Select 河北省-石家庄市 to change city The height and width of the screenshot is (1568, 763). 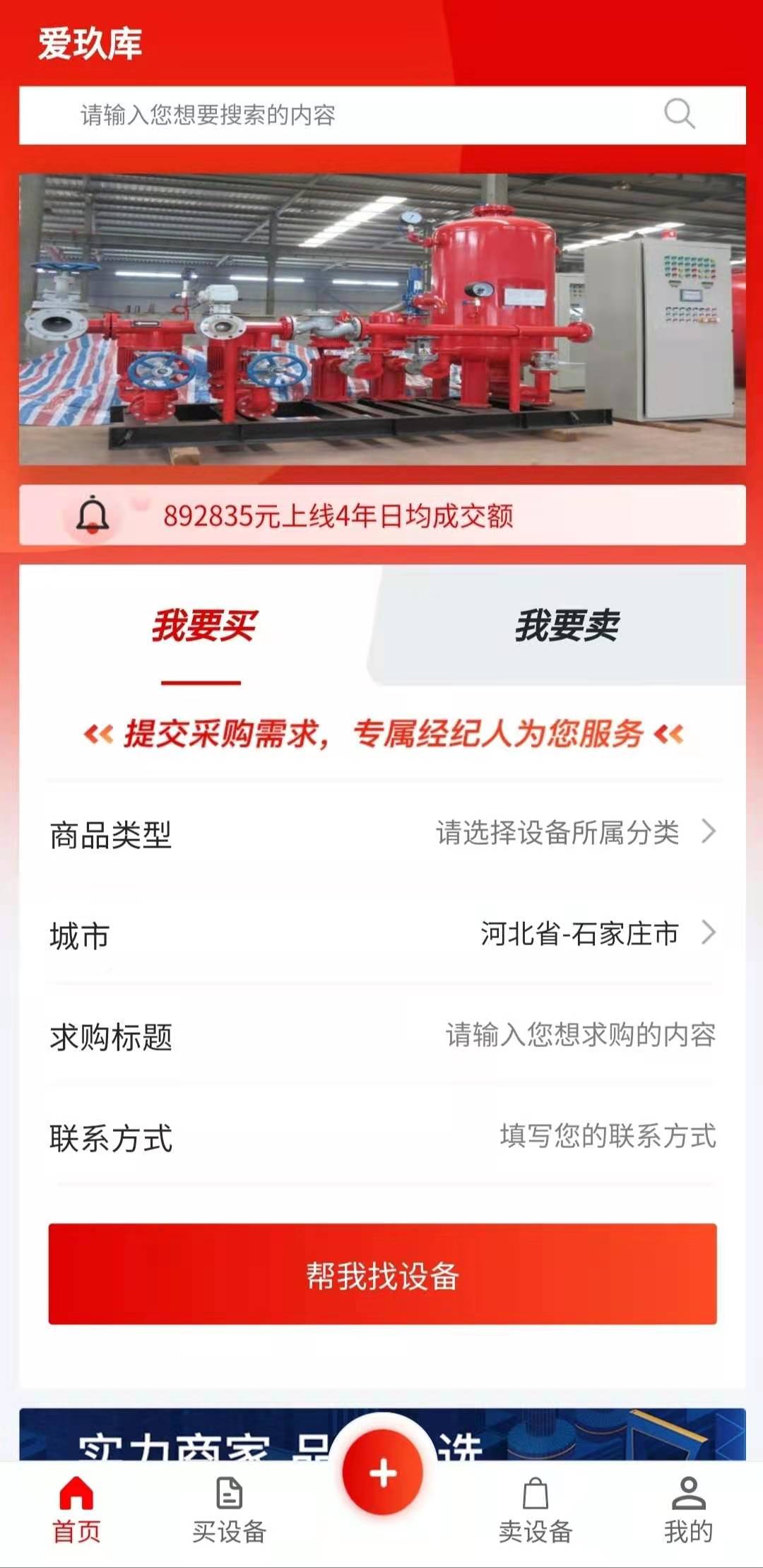579,934
